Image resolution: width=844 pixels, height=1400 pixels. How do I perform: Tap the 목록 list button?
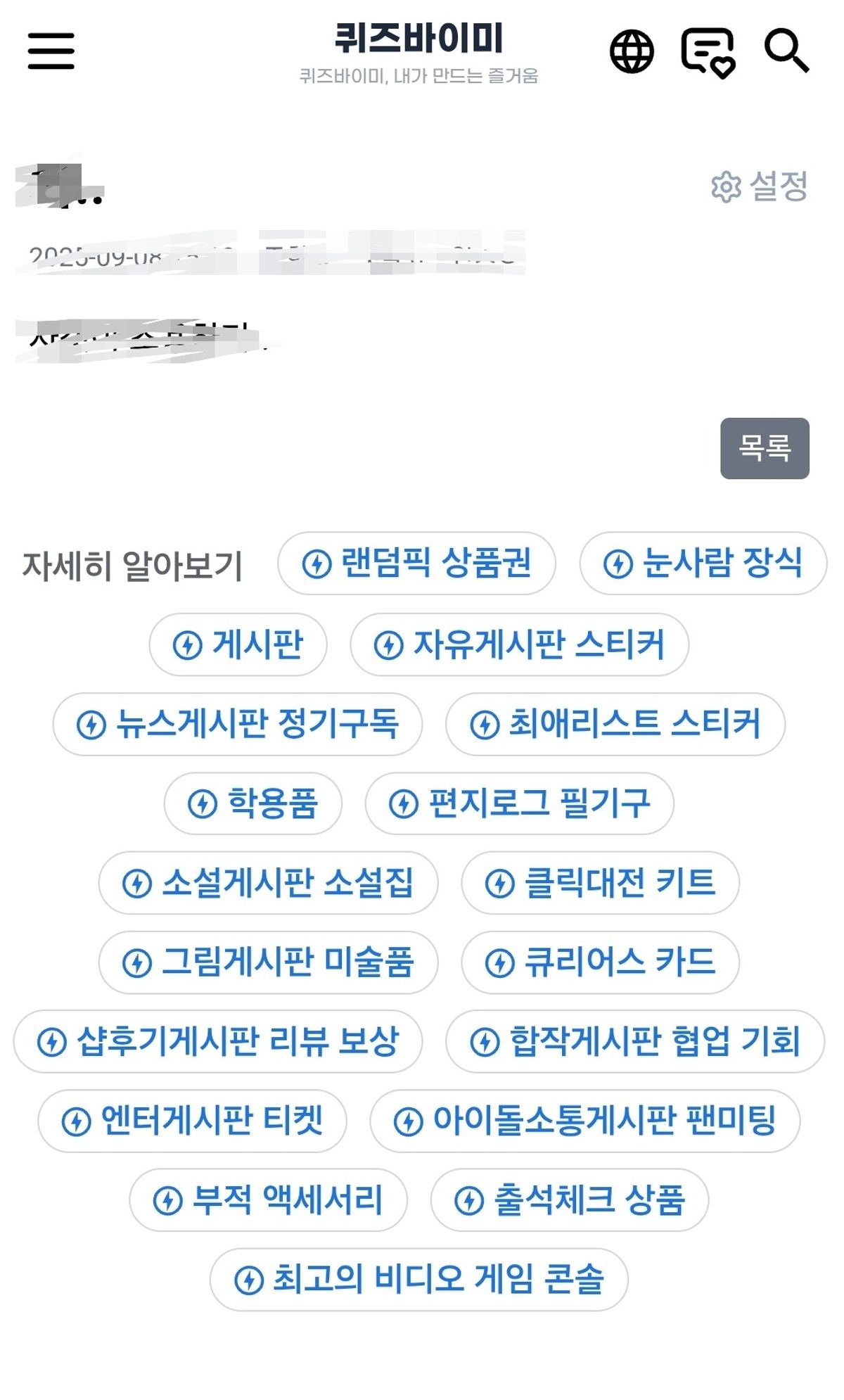[x=765, y=448]
